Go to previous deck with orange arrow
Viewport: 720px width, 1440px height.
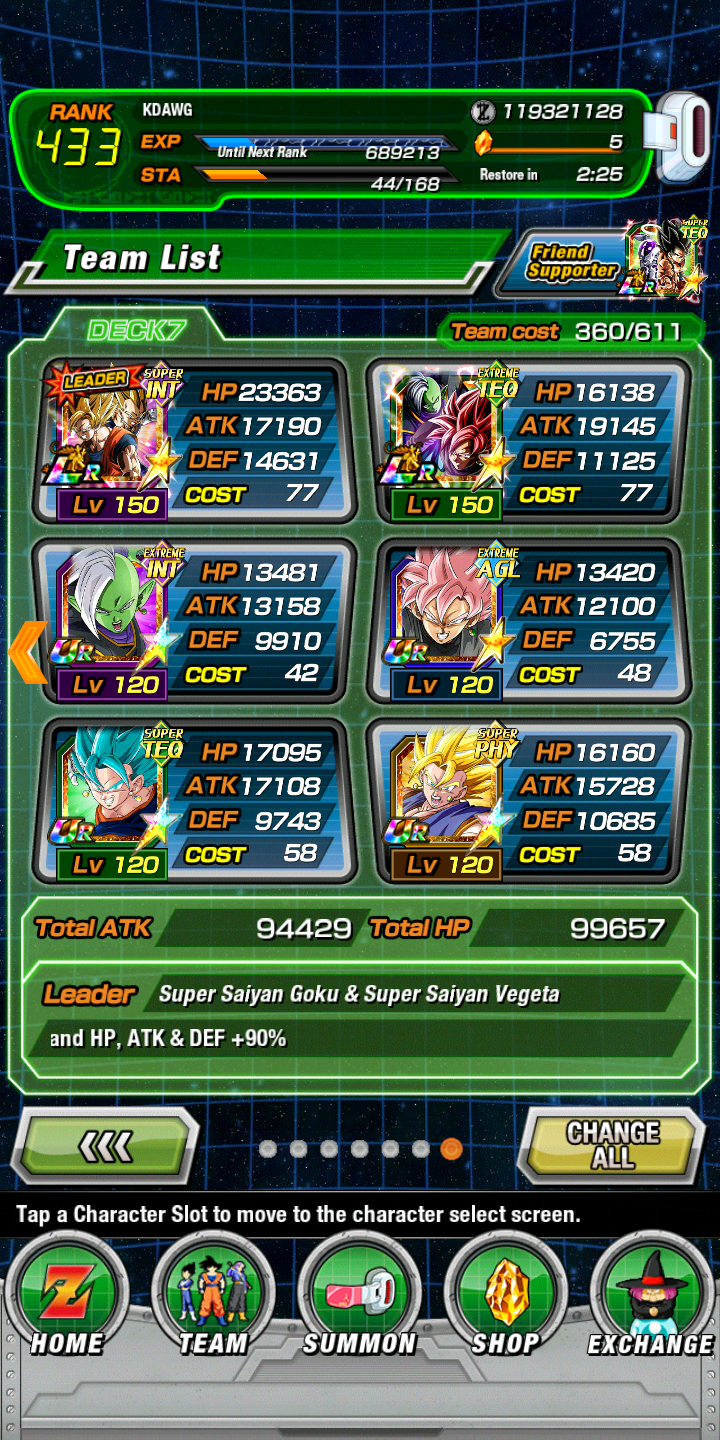[x=27, y=652]
